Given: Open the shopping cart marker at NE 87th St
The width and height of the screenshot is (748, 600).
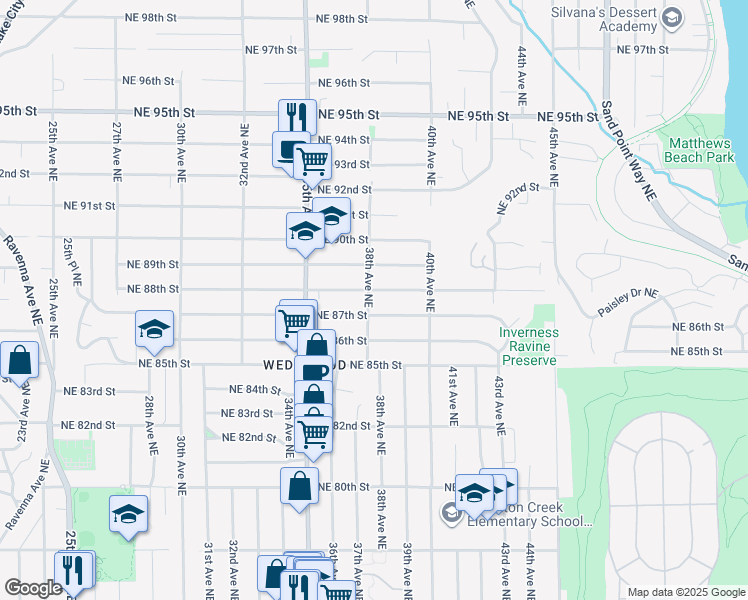Looking at the screenshot, I should (292, 322).
